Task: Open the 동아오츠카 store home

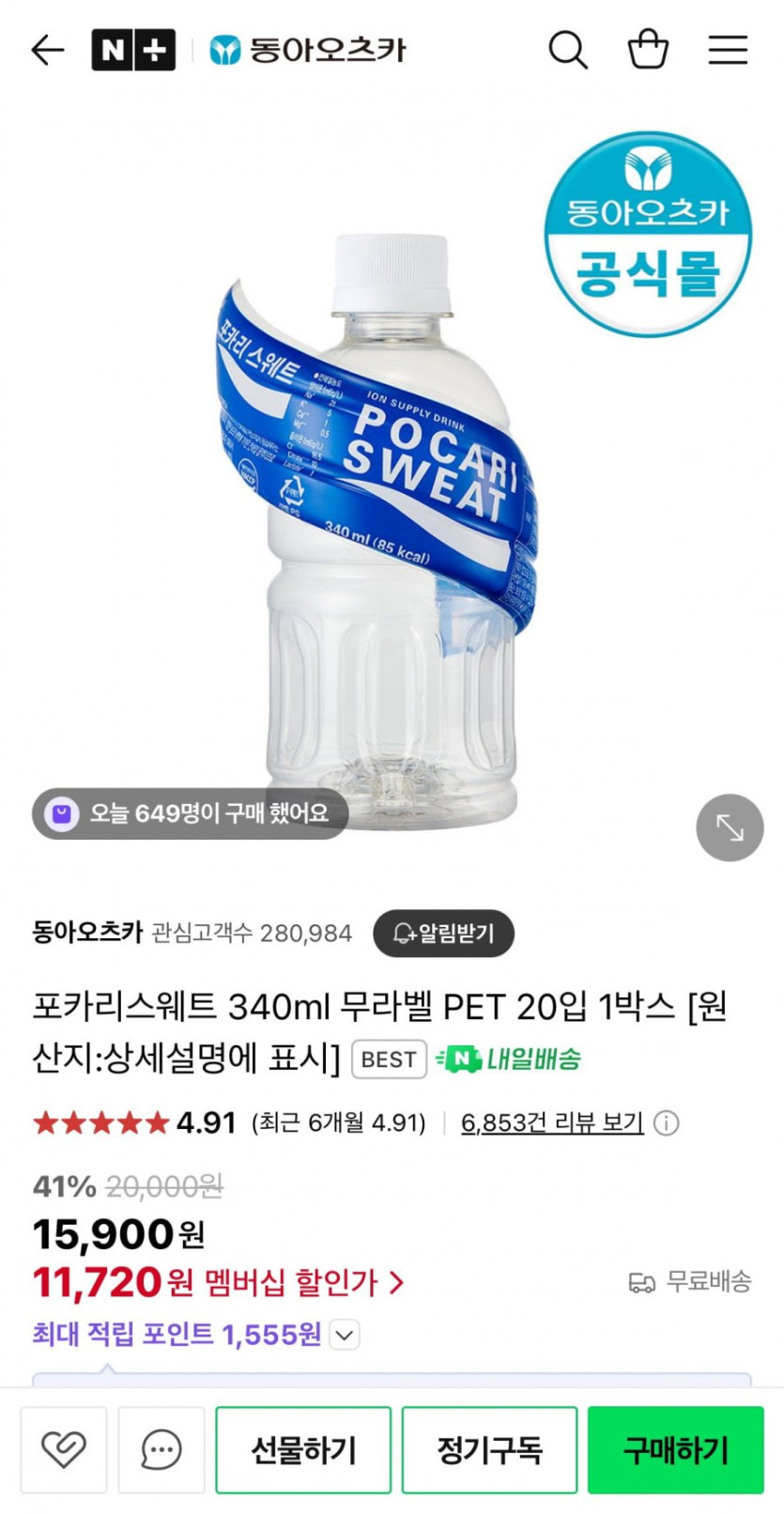Action: (x=308, y=50)
